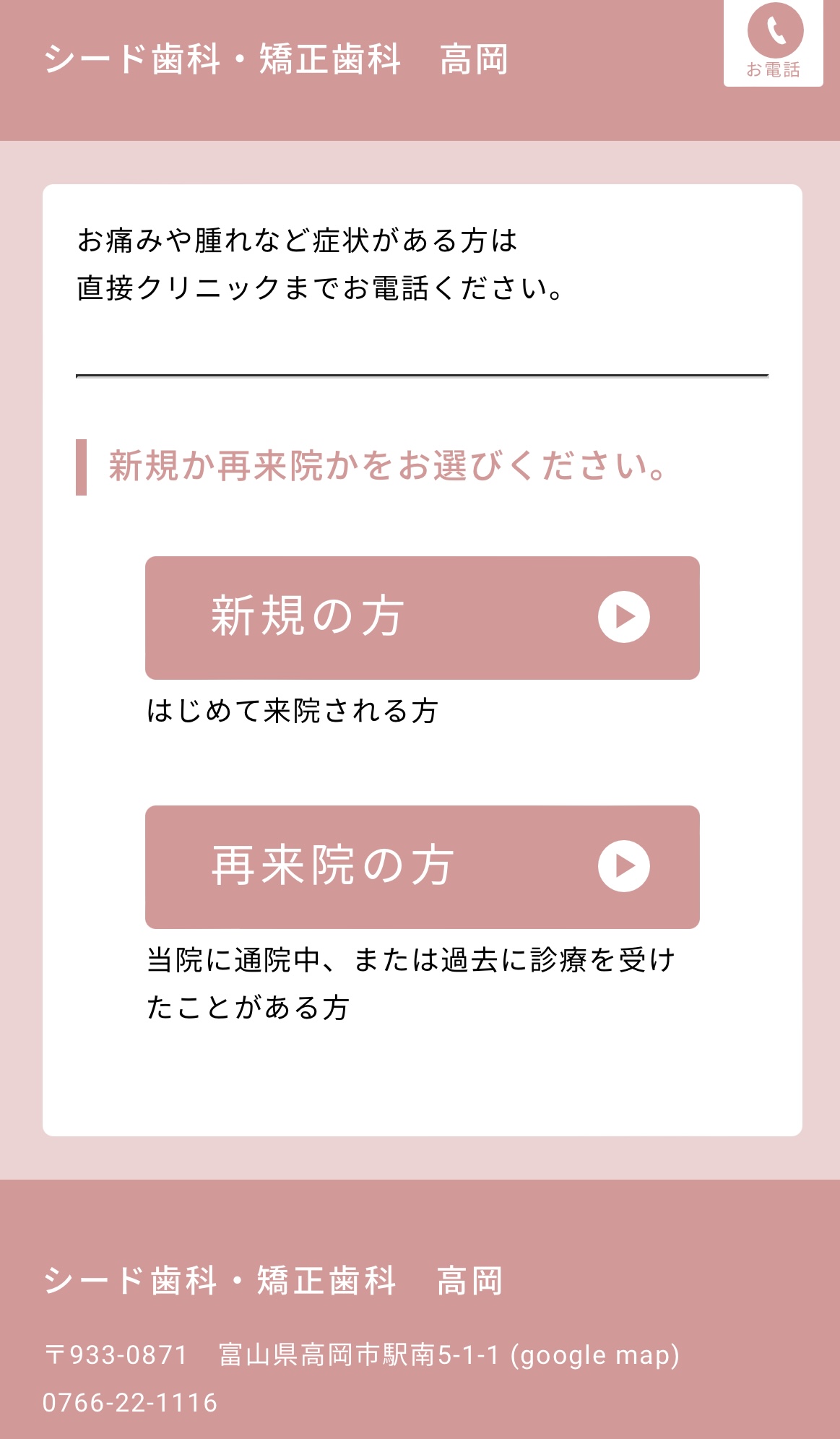Tap the お電話 phone call button
The width and height of the screenshot is (840, 1439).
click(774, 42)
